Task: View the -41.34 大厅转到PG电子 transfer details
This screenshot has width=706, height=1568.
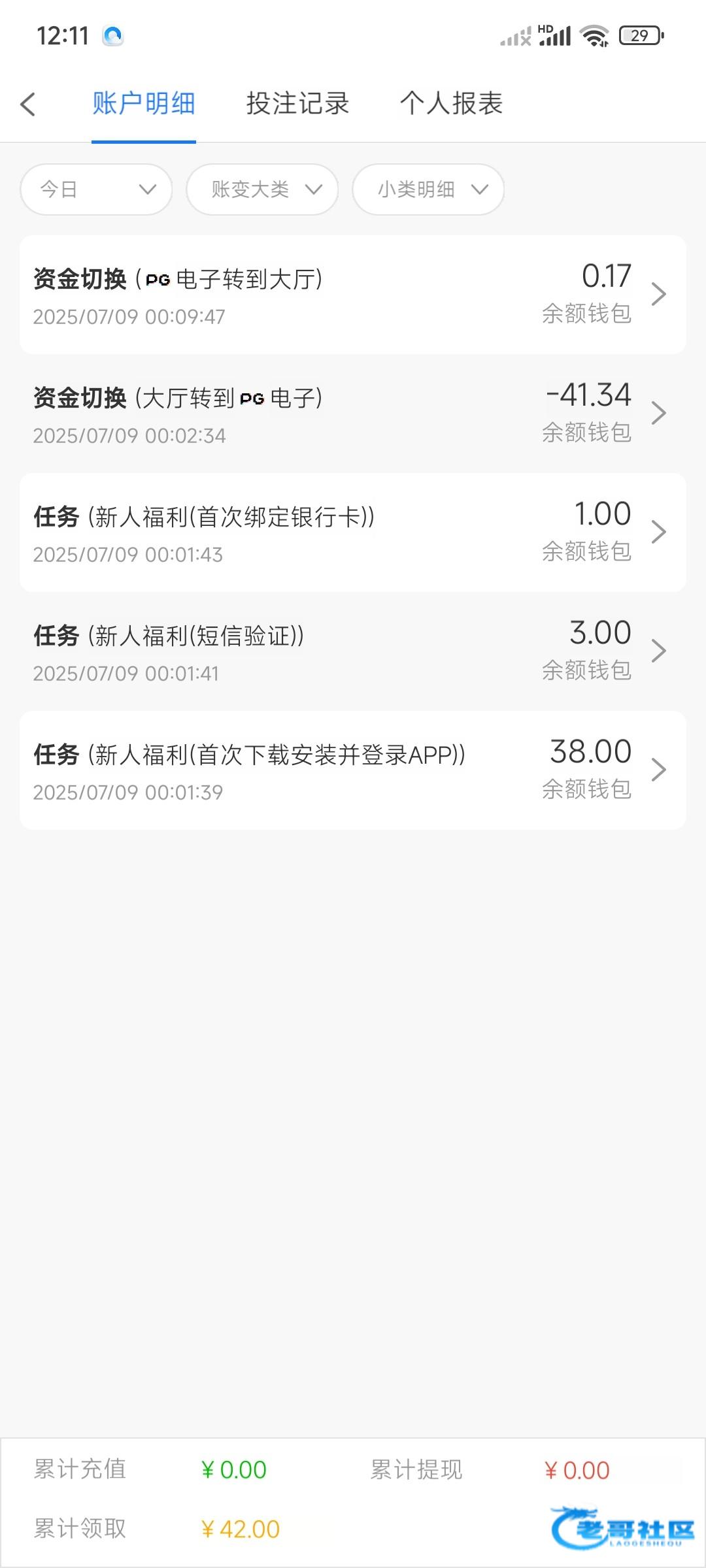Action: point(353,414)
